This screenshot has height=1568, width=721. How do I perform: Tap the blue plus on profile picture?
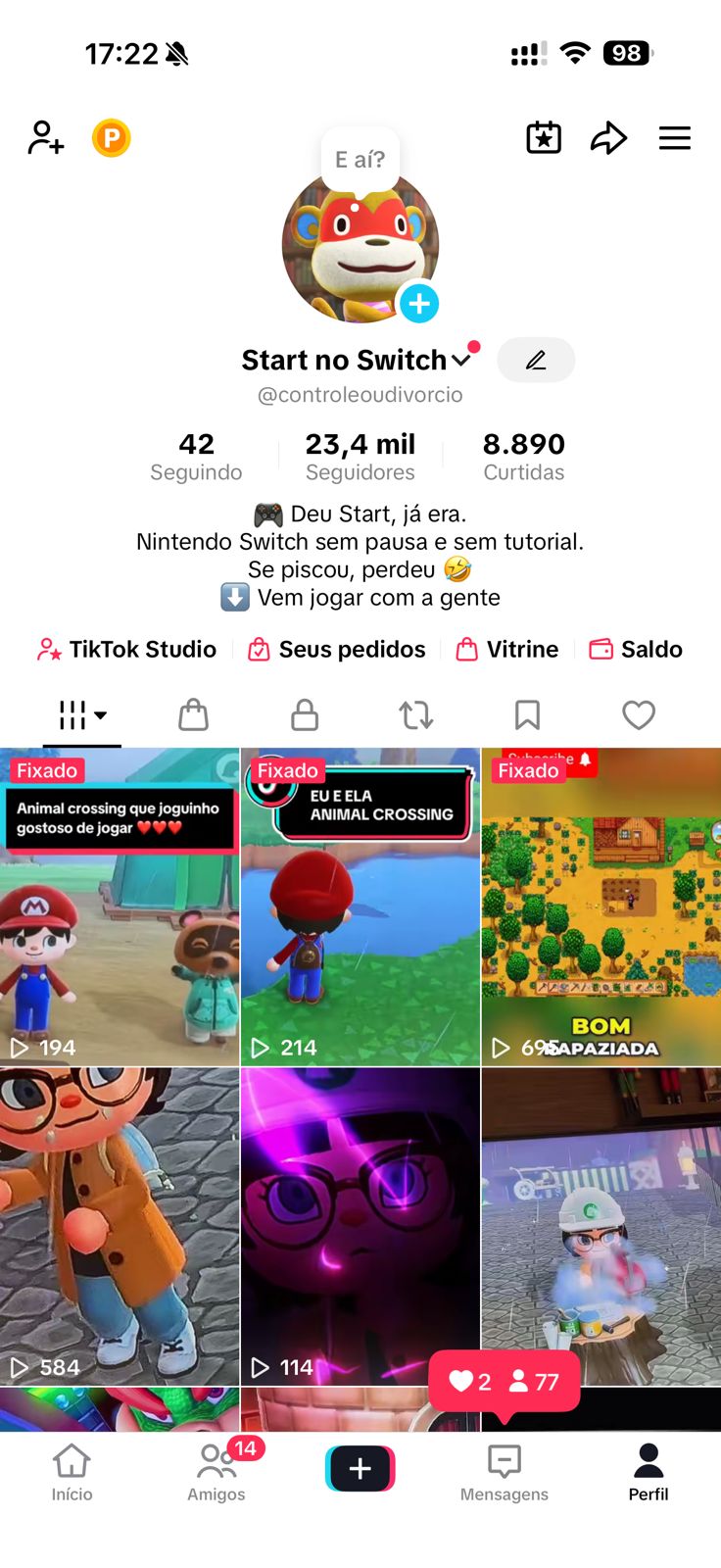[419, 304]
